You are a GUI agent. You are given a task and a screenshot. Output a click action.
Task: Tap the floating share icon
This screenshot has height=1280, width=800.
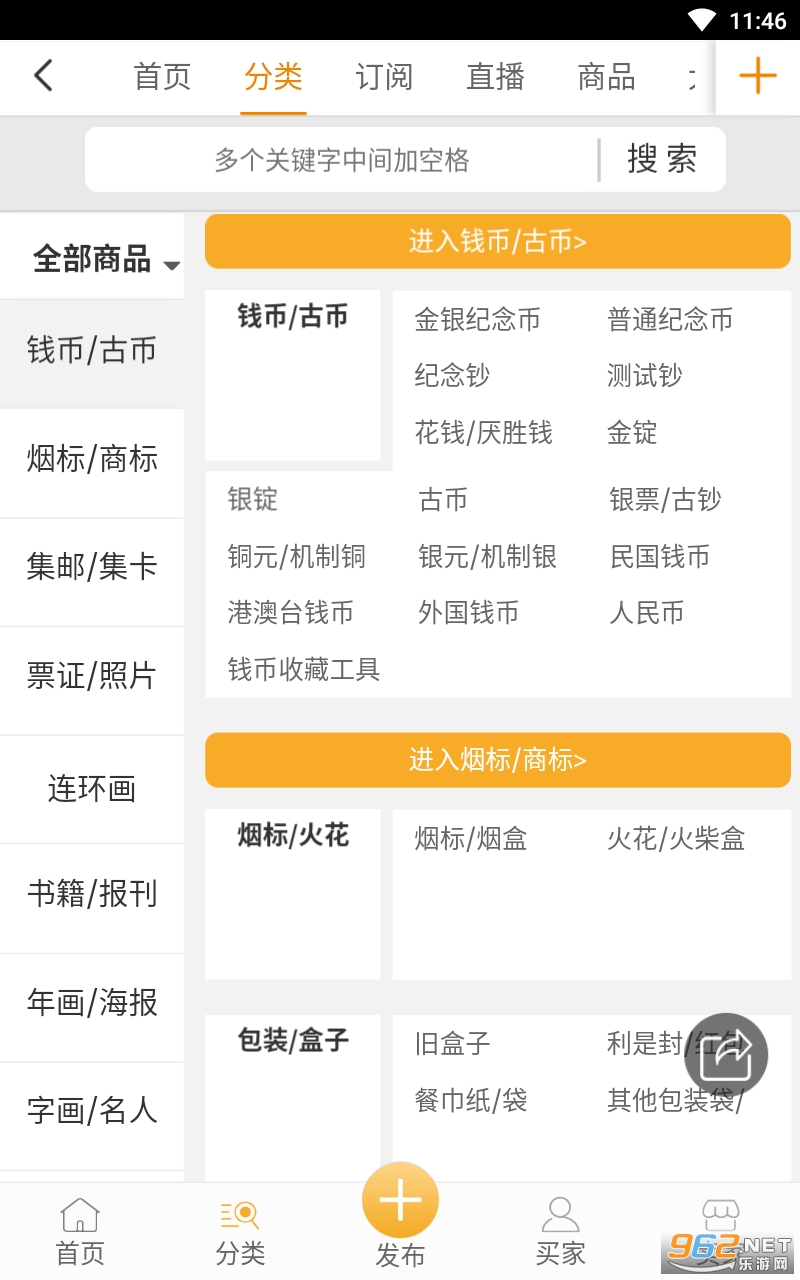726,1056
